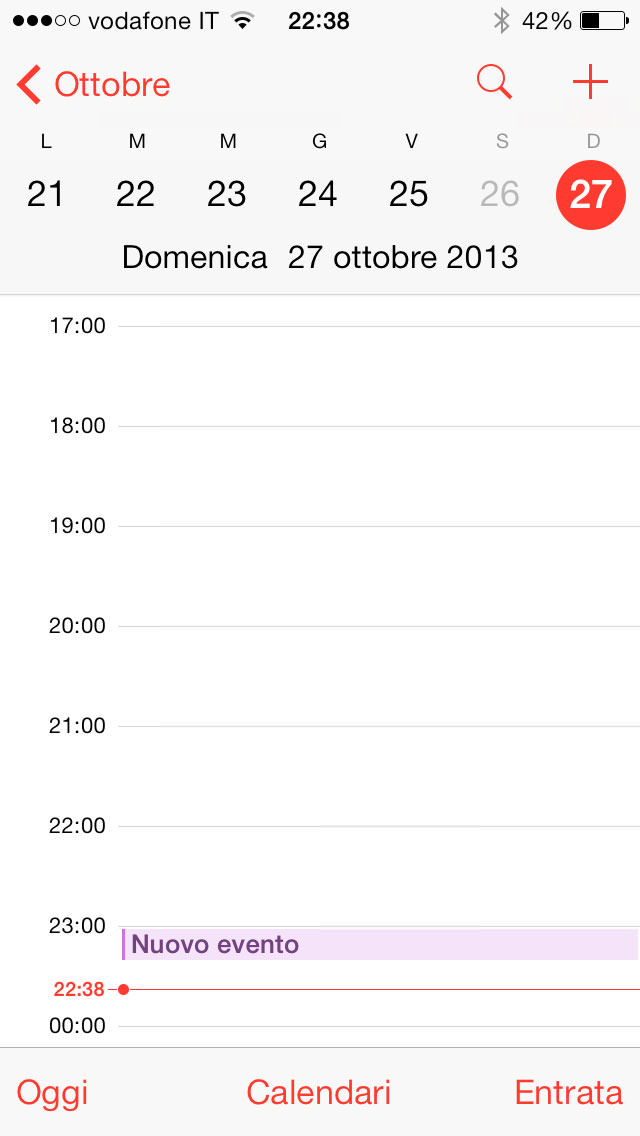Viewport: 640px width, 1136px height.
Task: Select Thursday 24 in the week strip
Action: point(318,194)
